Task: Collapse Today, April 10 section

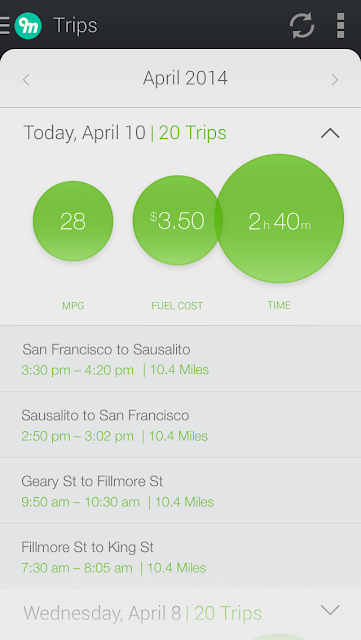Action: coord(330,133)
